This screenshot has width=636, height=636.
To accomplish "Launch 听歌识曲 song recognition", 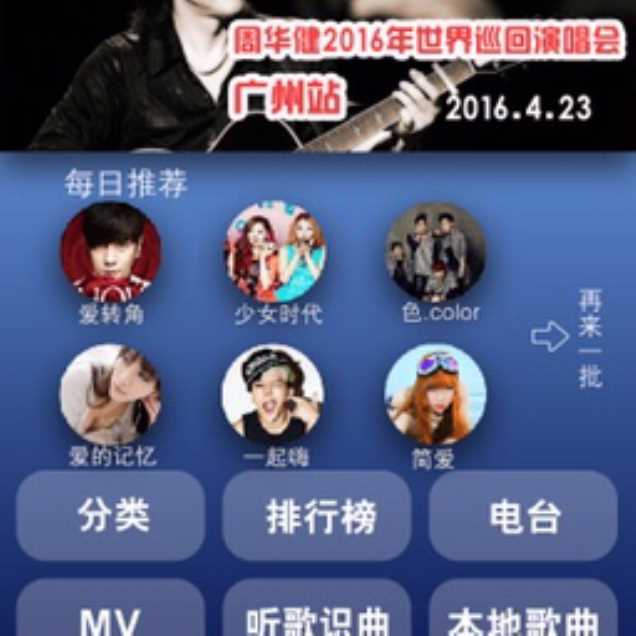I will (317, 612).
